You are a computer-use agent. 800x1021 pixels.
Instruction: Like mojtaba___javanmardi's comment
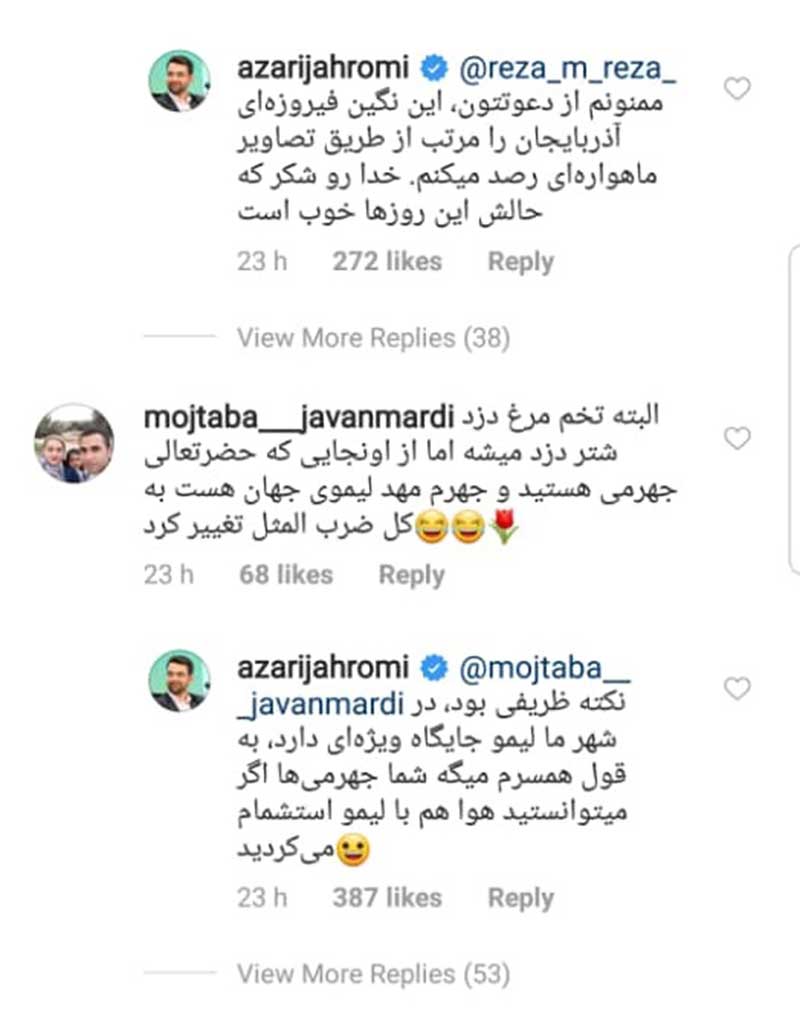737,438
